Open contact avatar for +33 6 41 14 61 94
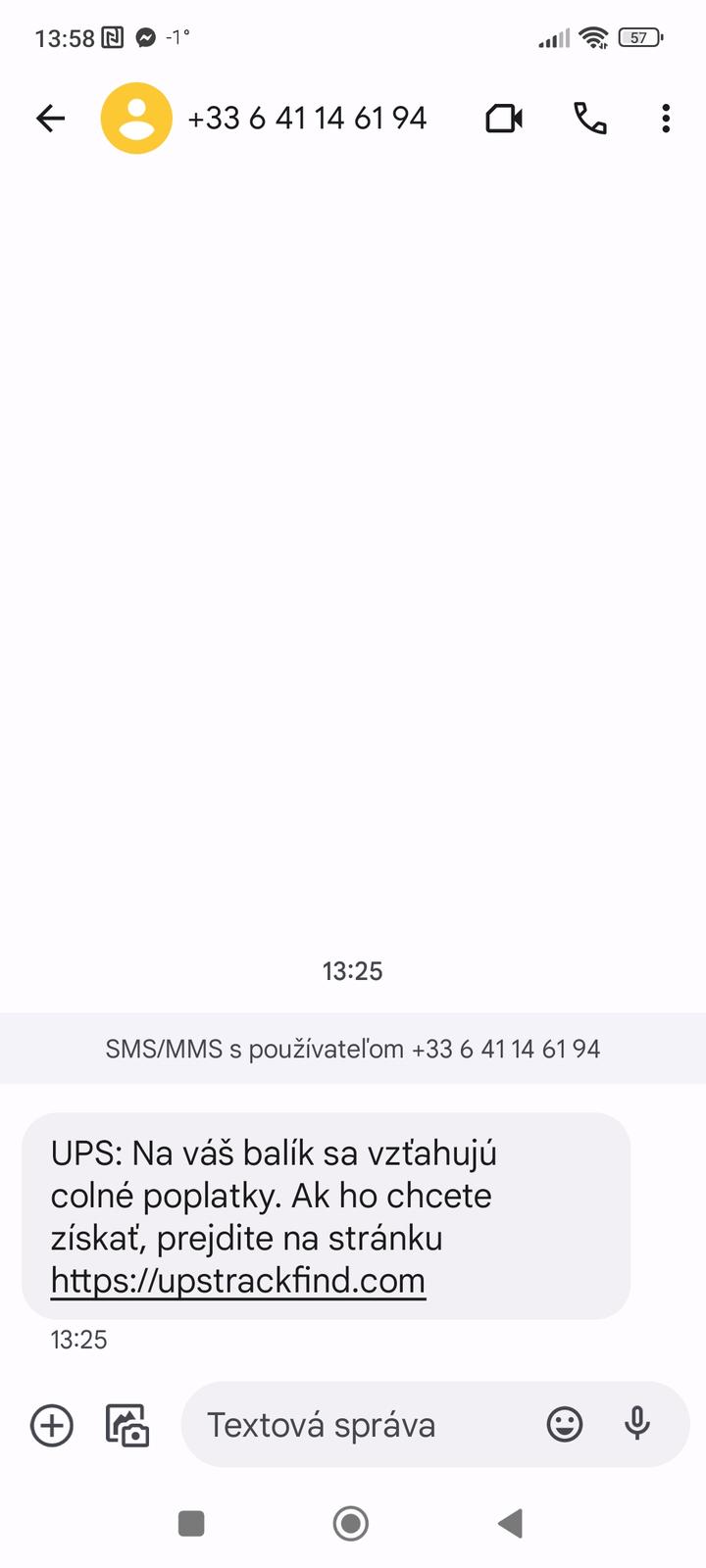The height and width of the screenshot is (1568, 706). pyautogui.click(x=136, y=119)
